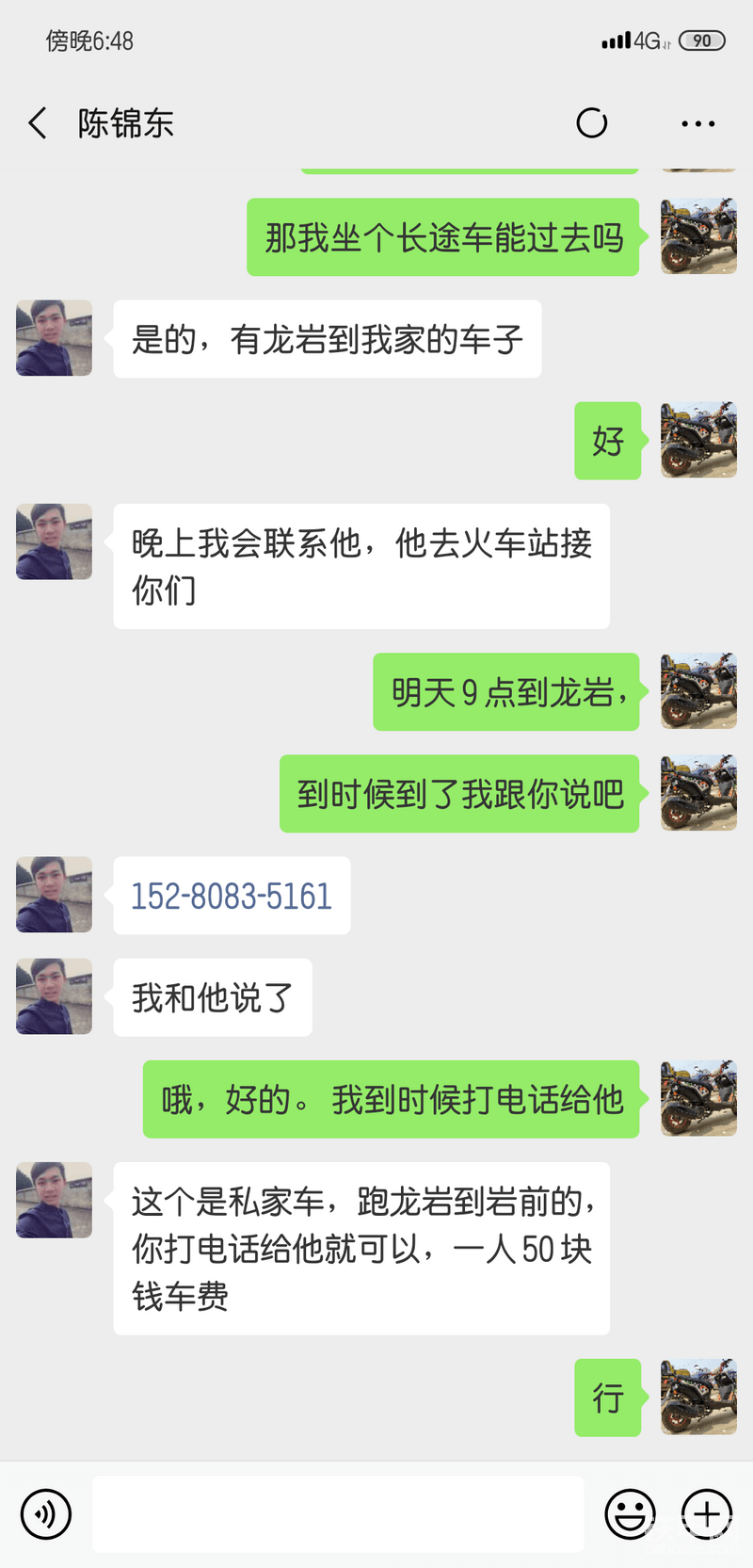Screen dimensions: 753x1568
Task: Open contact's avatar beside 我和他说了
Action: click(x=55, y=996)
